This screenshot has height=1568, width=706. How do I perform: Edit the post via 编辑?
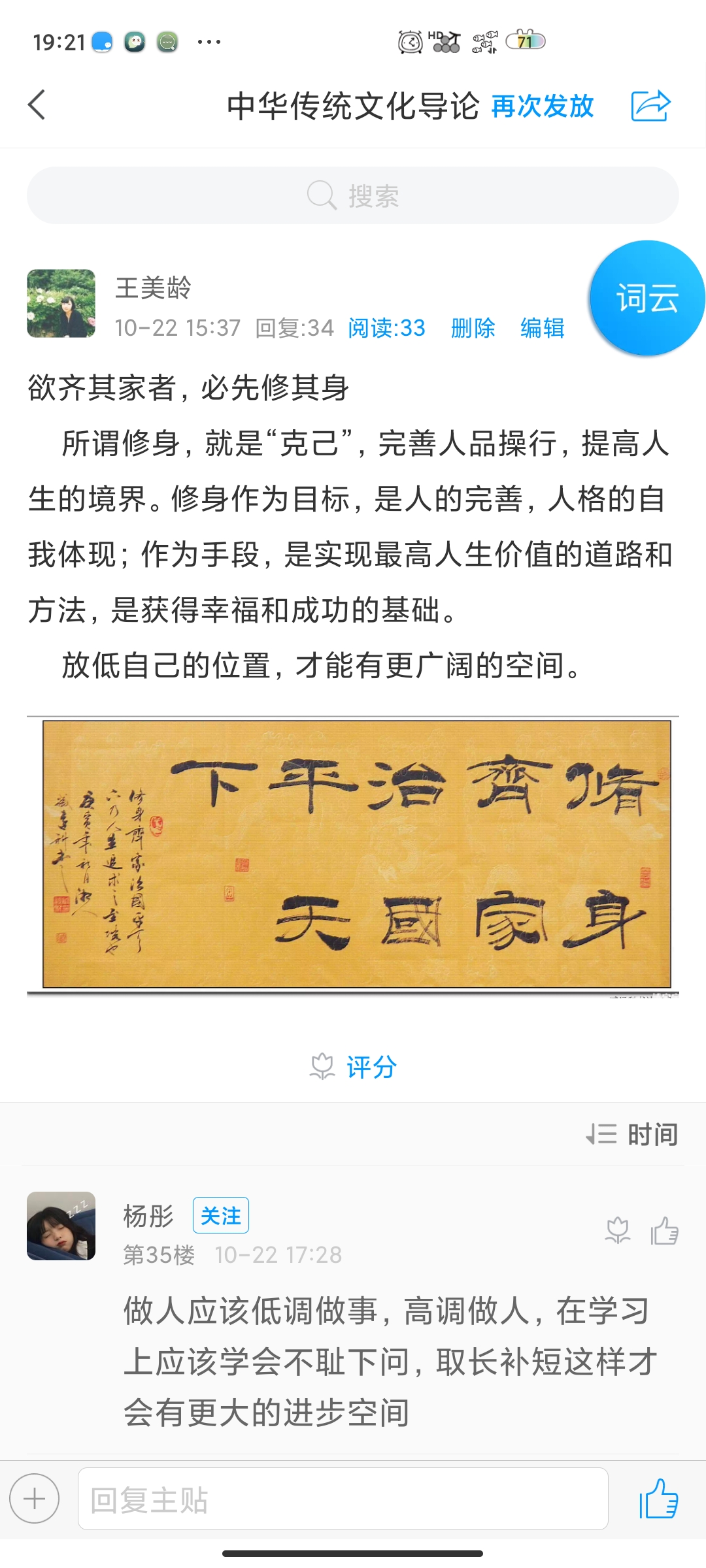(x=543, y=328)
